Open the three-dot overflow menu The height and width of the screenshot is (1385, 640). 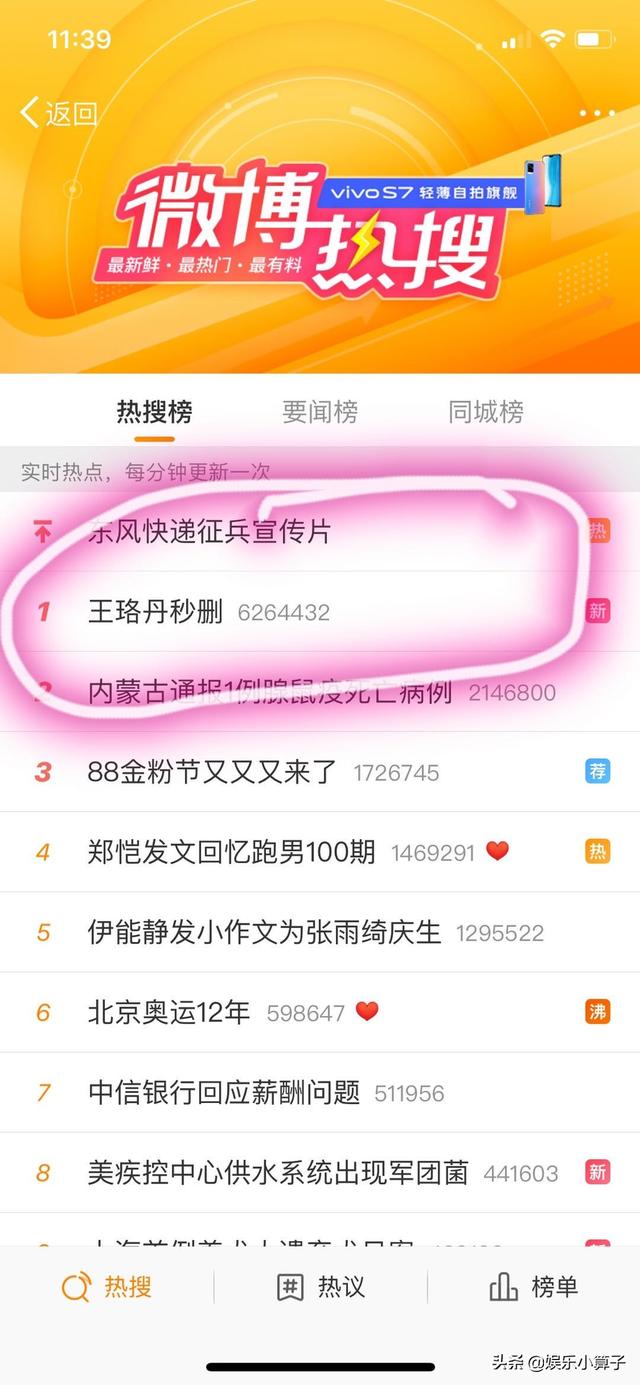[x=596, y=113]
